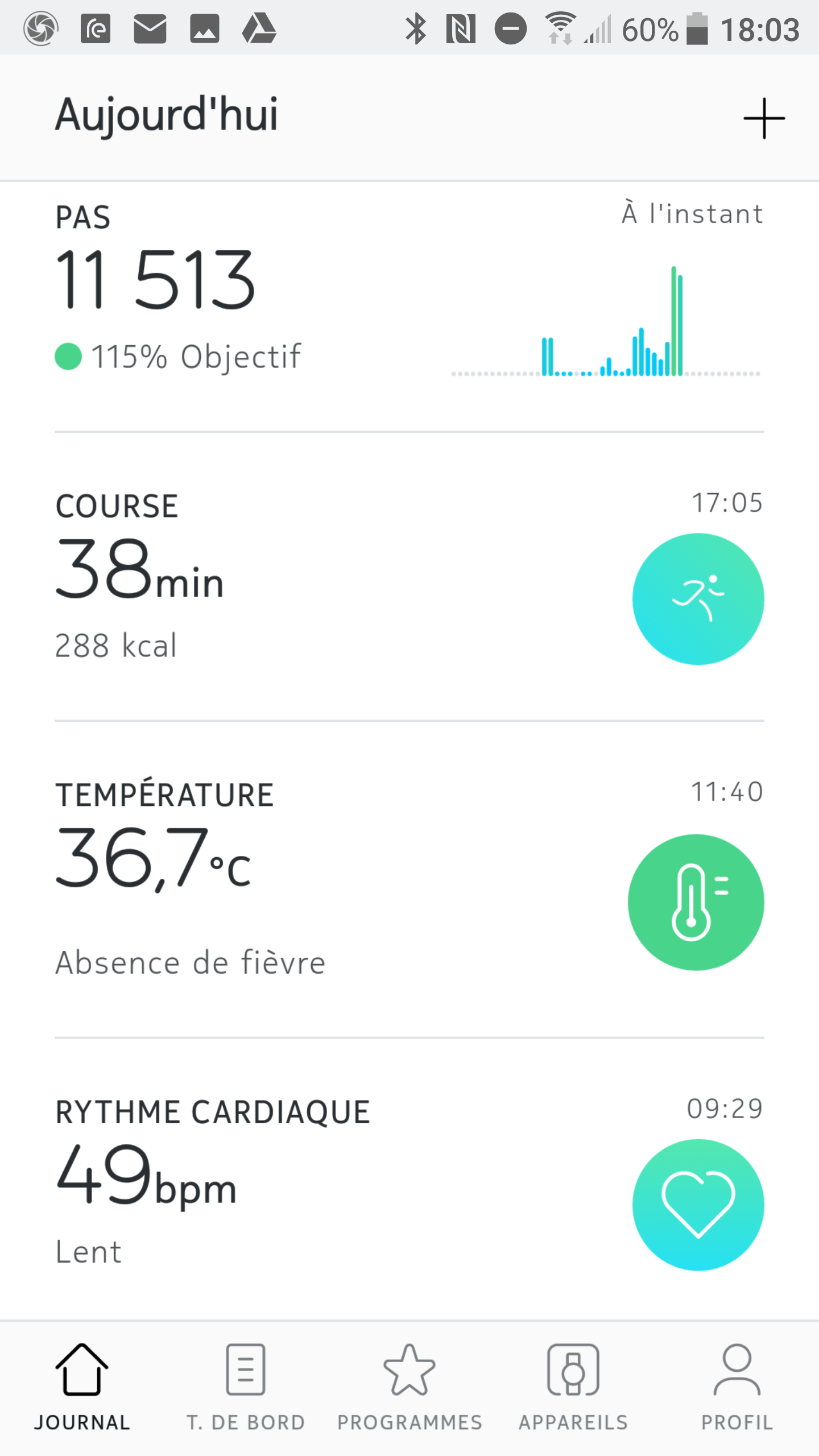Image resolution: width=819 pixels, height=1456 pixels.
Task: Switch to the Profil tab
Action: [737, 1388]
